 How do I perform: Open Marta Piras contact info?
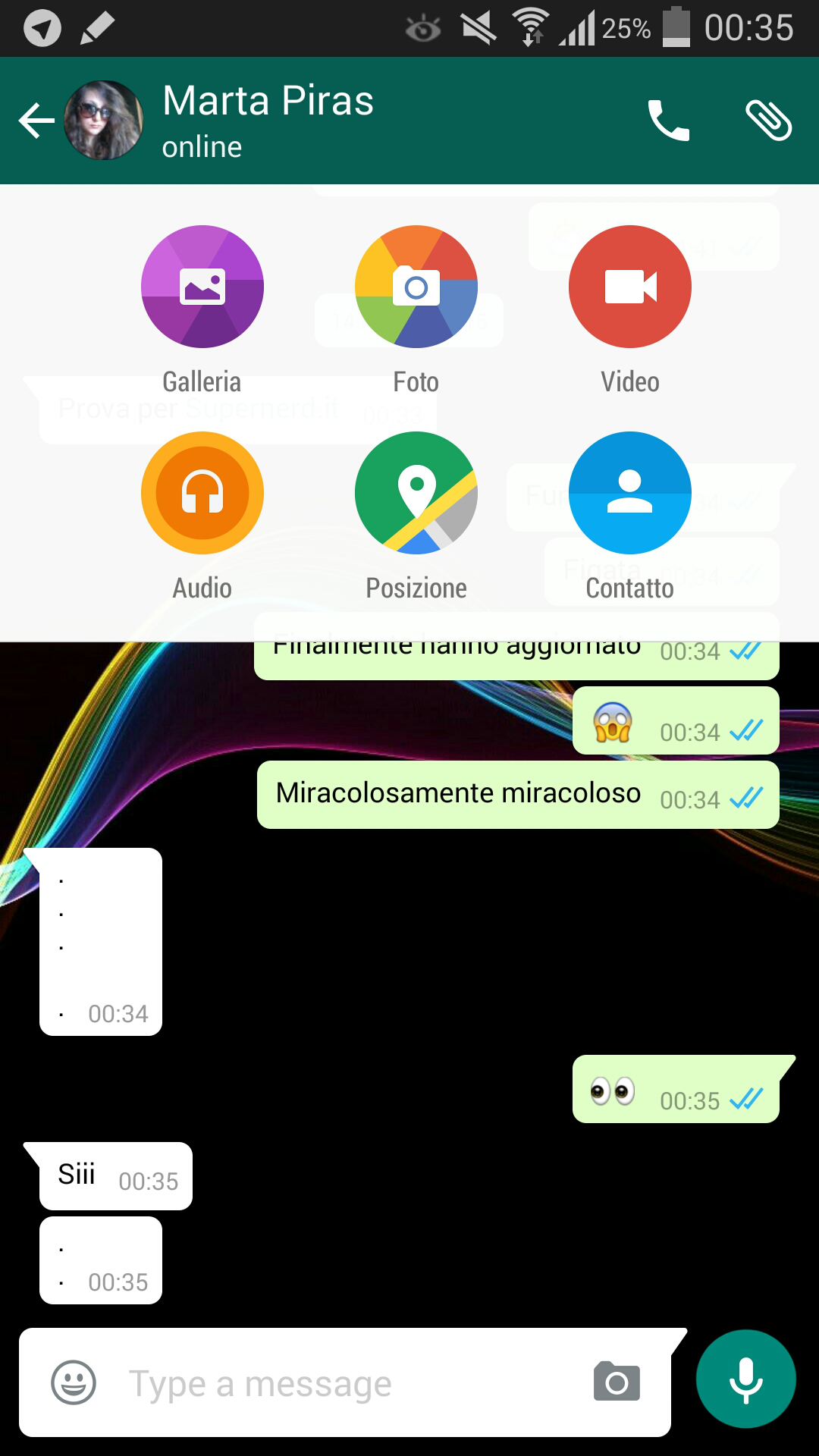268,121
